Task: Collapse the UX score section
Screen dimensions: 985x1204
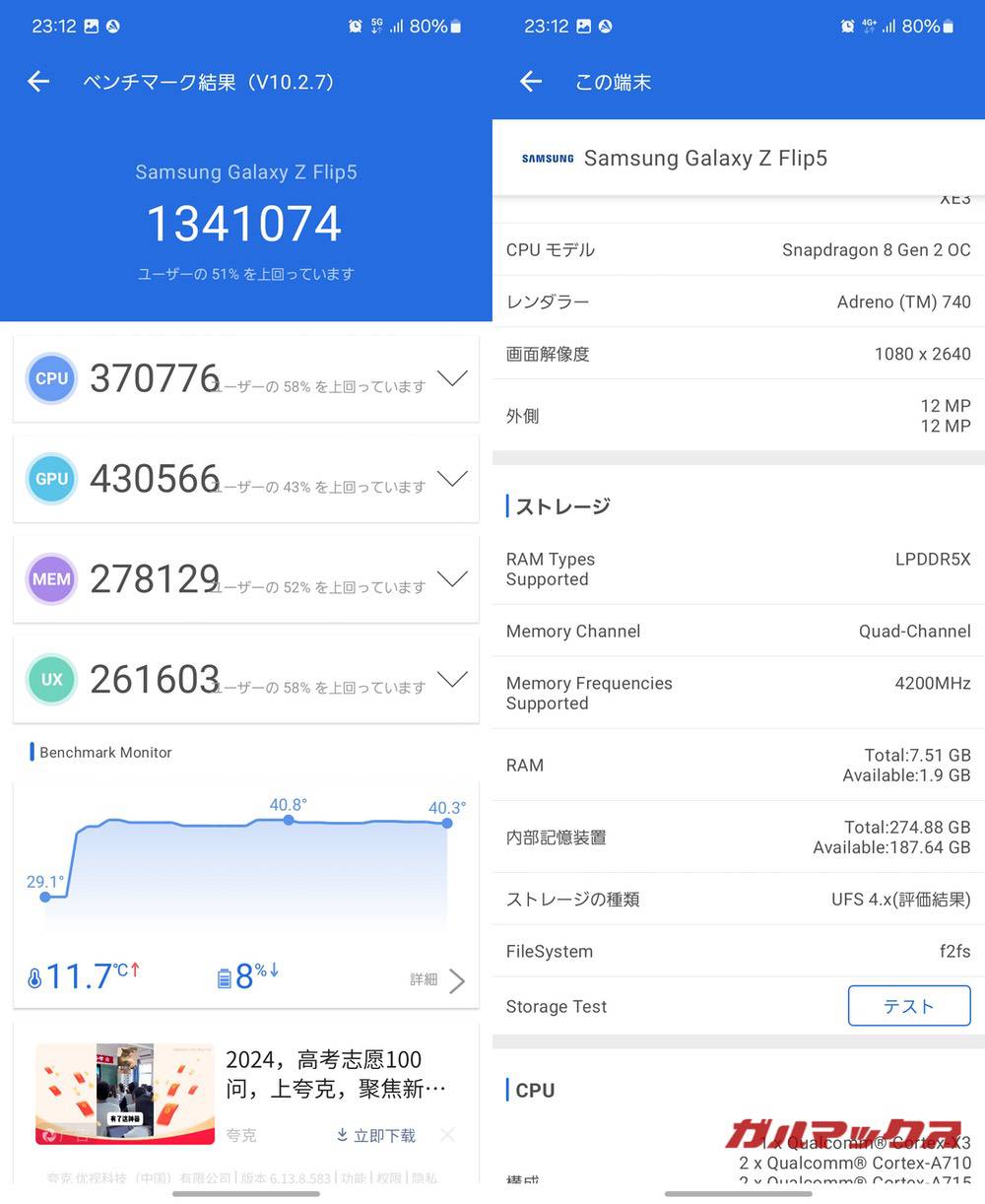Action: 452,679
